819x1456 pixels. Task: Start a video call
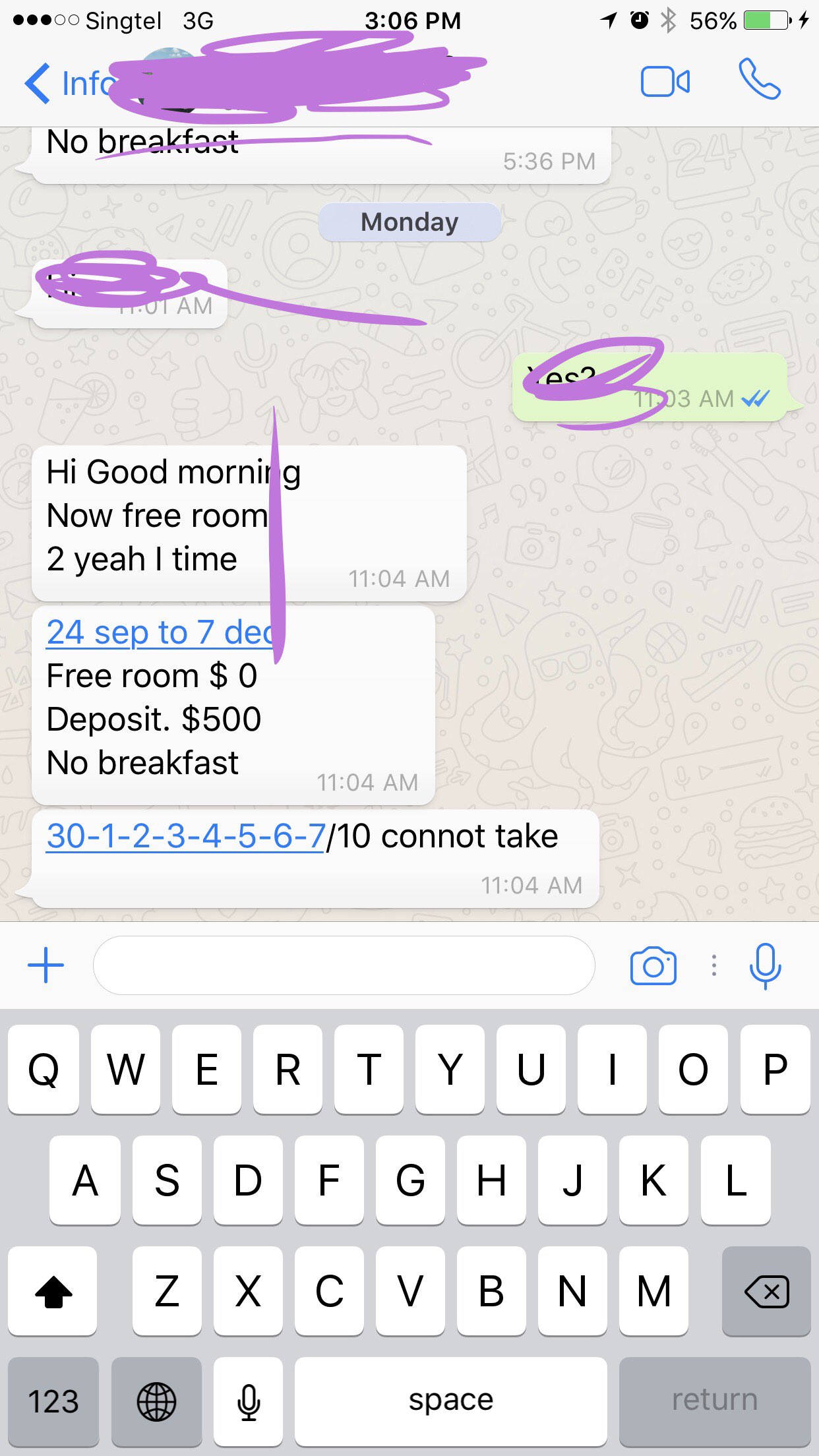pos(665,82)
